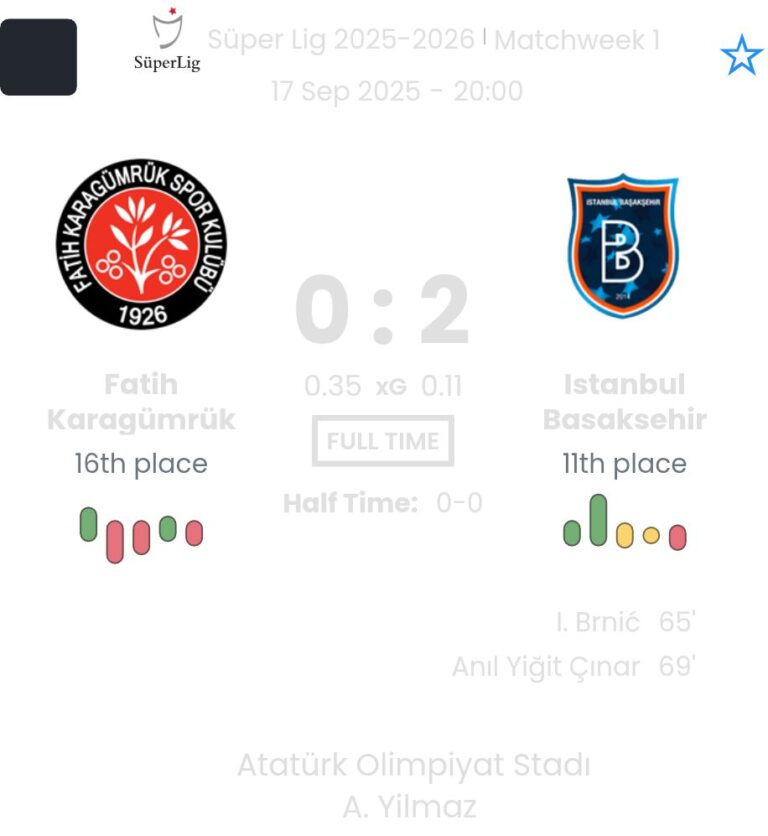The width and height of the screenshot is (768, 836).
Task: Open the Istanbul Basaksehir team page
Action: pos(623,245)
